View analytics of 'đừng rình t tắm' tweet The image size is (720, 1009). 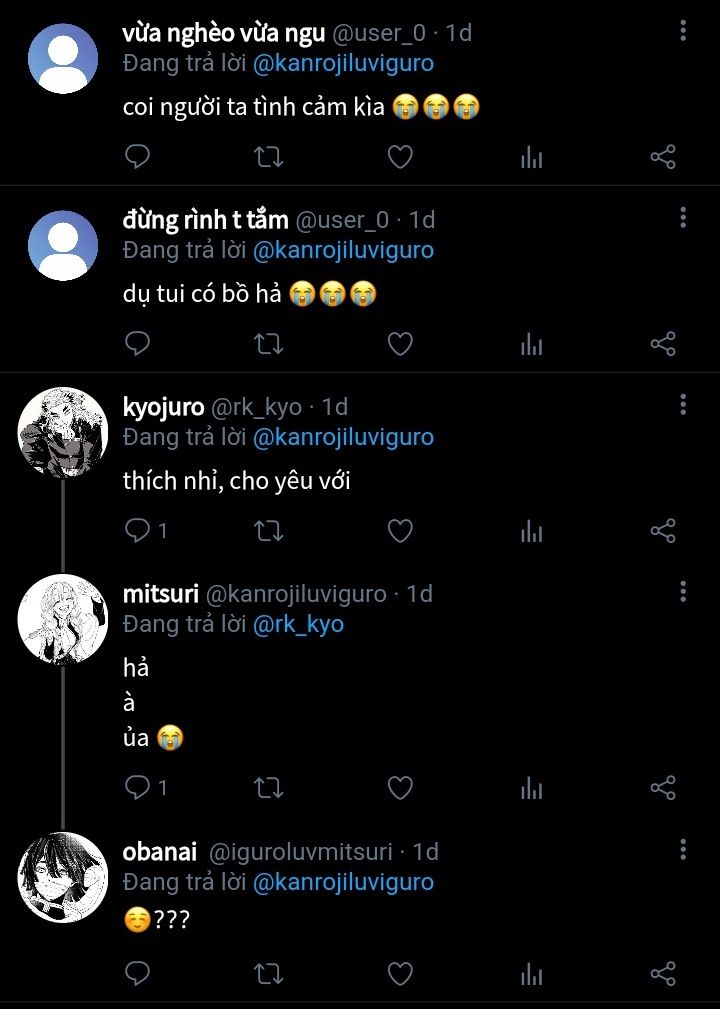[531, 344]
